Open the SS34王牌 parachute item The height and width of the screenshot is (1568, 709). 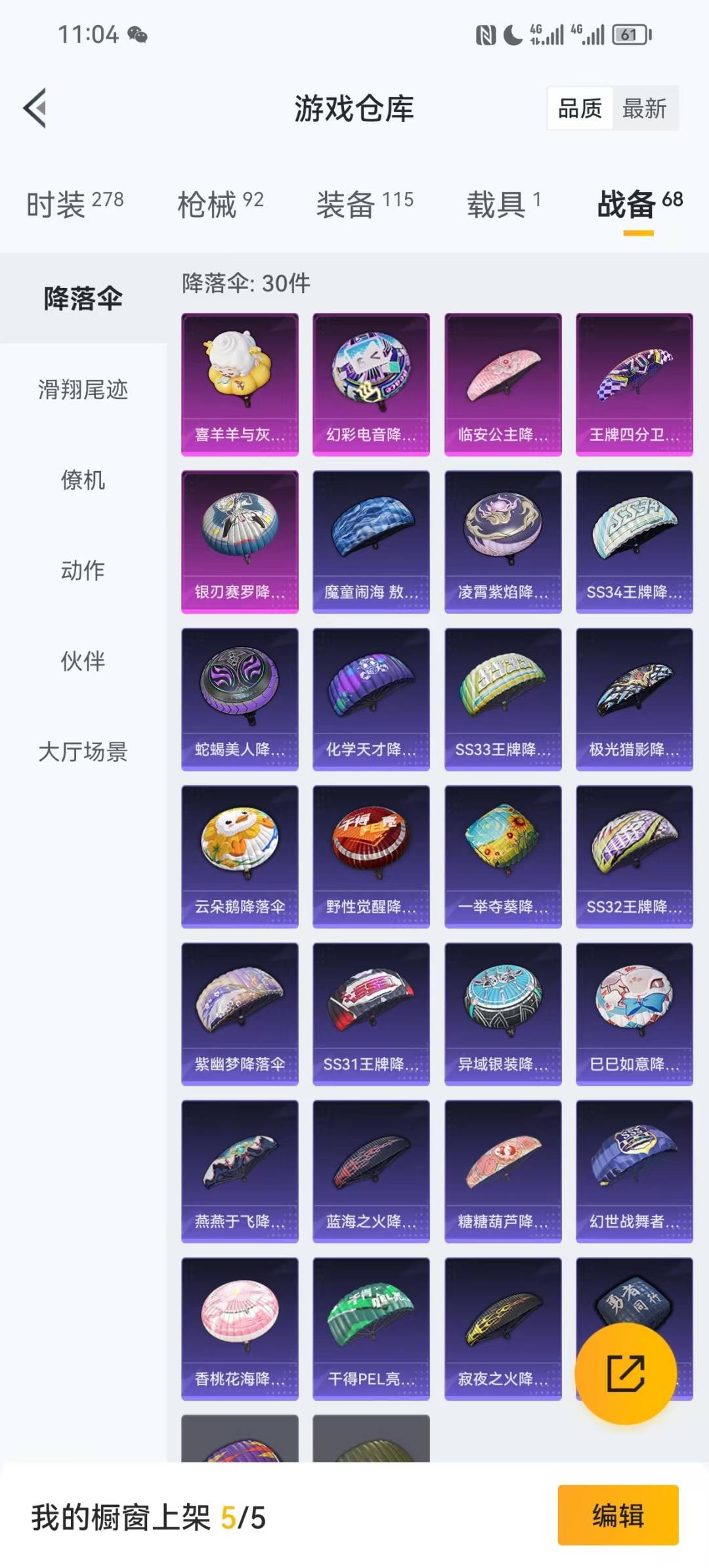point(634,541)
